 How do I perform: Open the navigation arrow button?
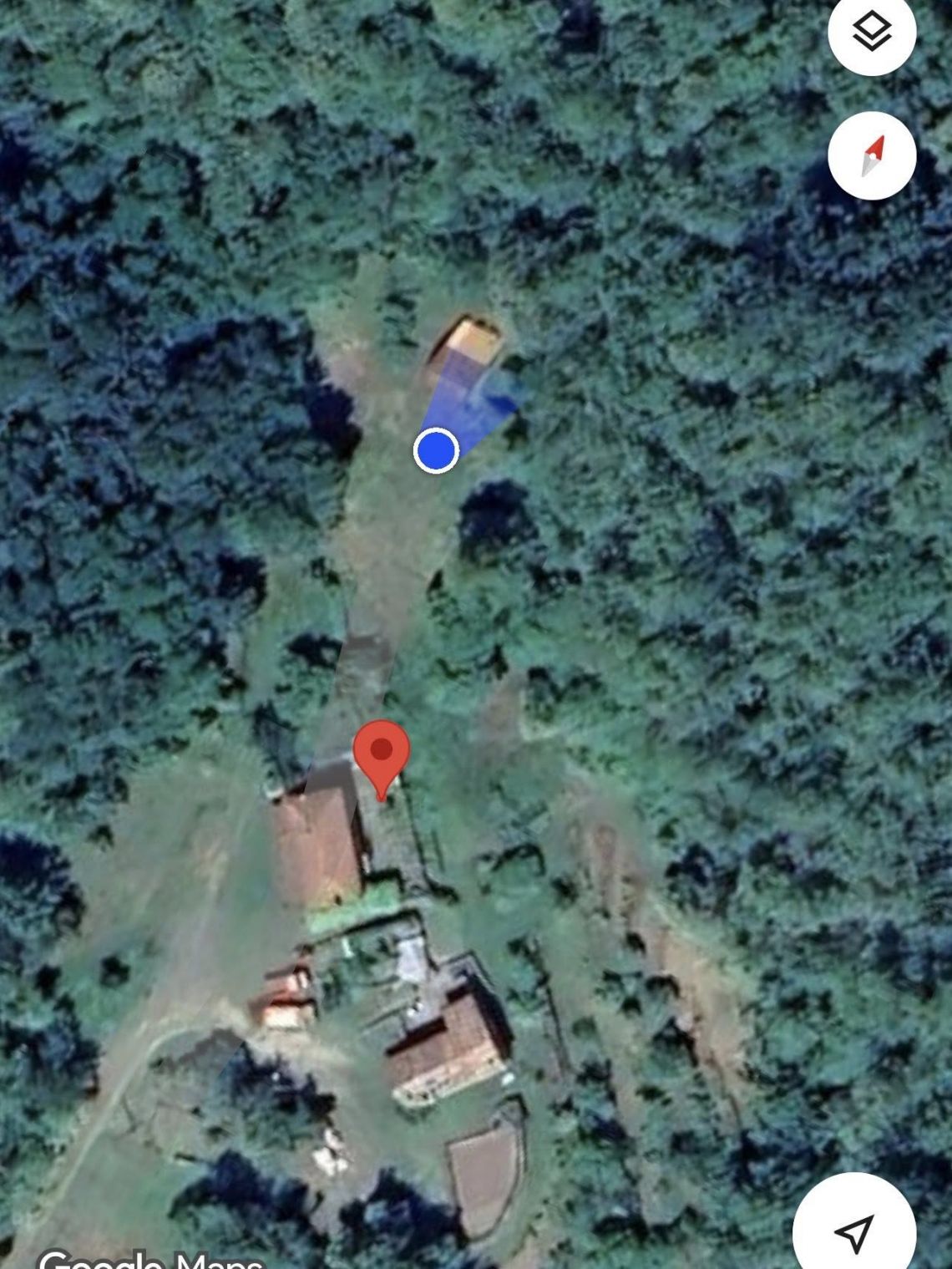[x=853, y=1231]
